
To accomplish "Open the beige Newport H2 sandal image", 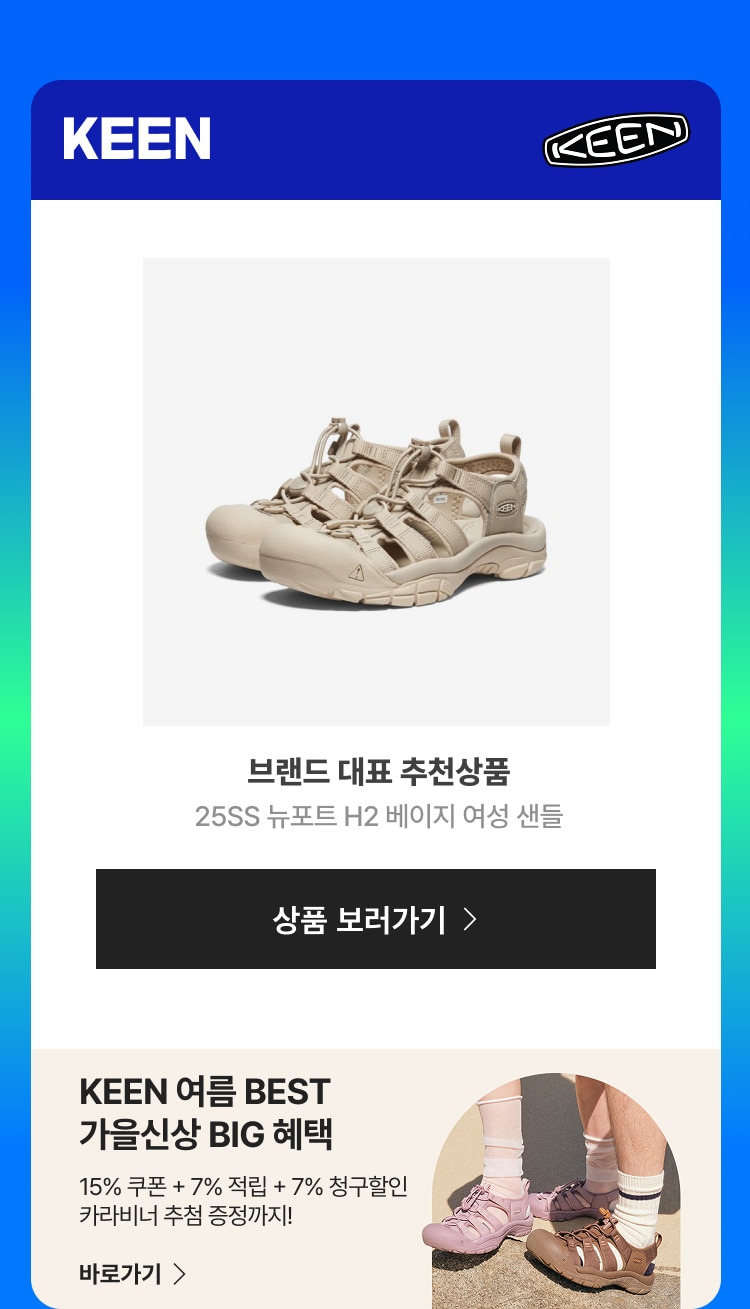I will tap(376, 491).
